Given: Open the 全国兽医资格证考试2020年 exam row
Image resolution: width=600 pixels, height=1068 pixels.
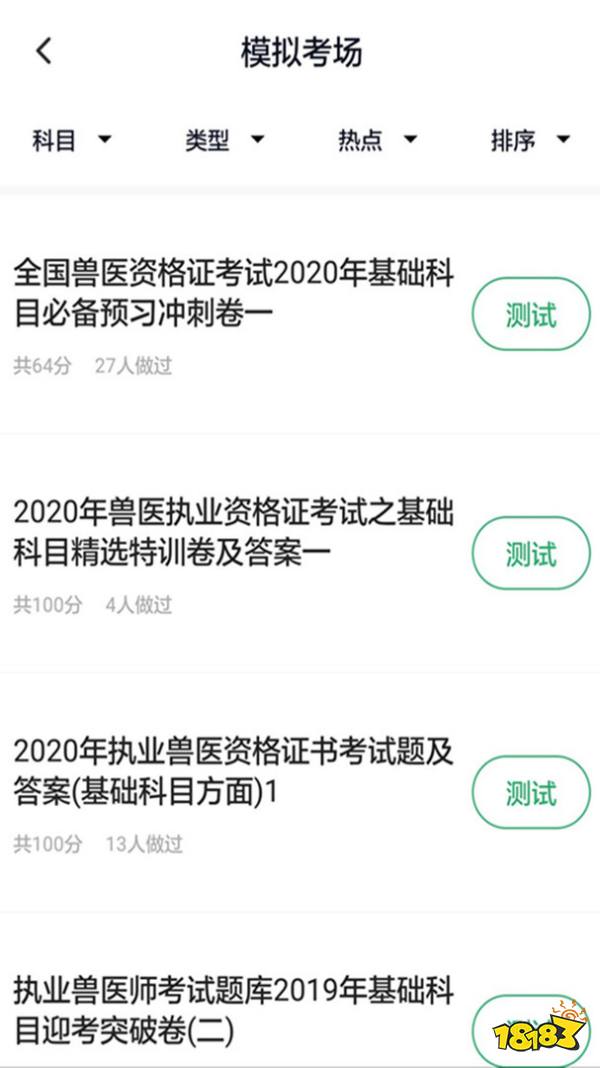Looking at the screenshot, I should click(x=300, y=315).
